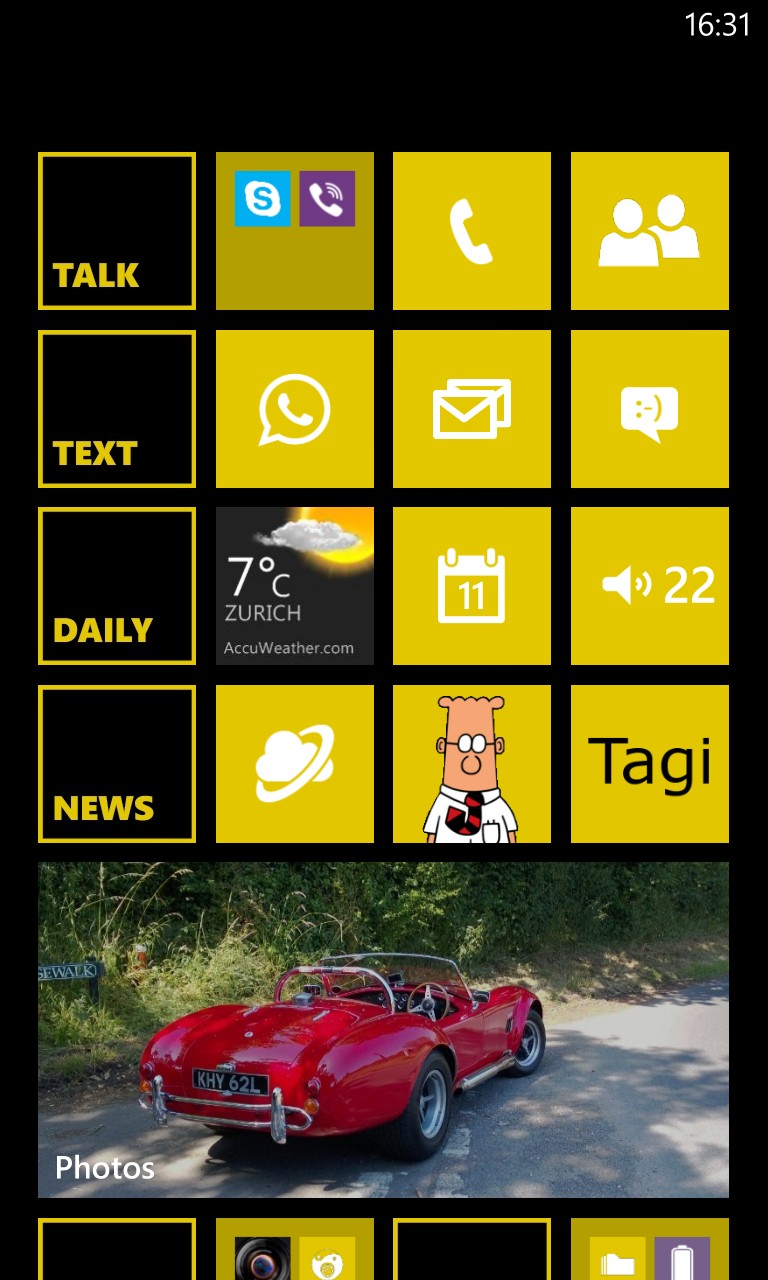The width and height of the screenshot is (768, 1280).
Task: Tap the DAILY label tile
Action: 117,586
